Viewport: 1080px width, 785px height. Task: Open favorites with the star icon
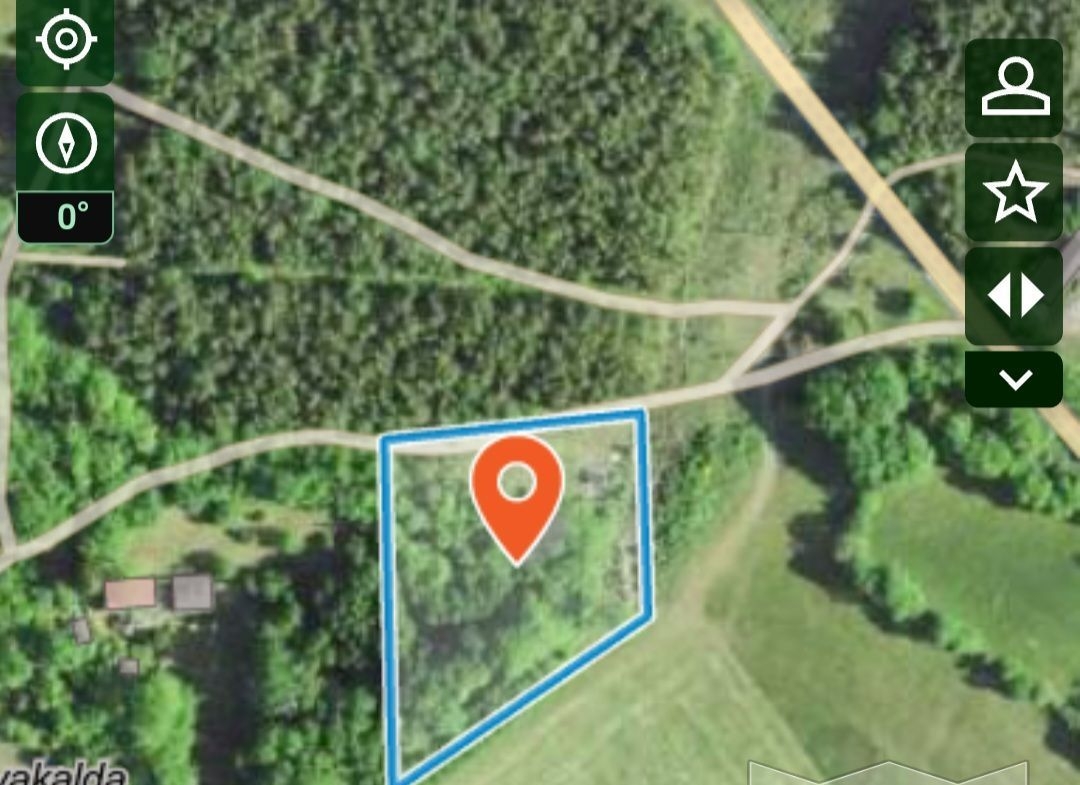tap(1014, 193)
